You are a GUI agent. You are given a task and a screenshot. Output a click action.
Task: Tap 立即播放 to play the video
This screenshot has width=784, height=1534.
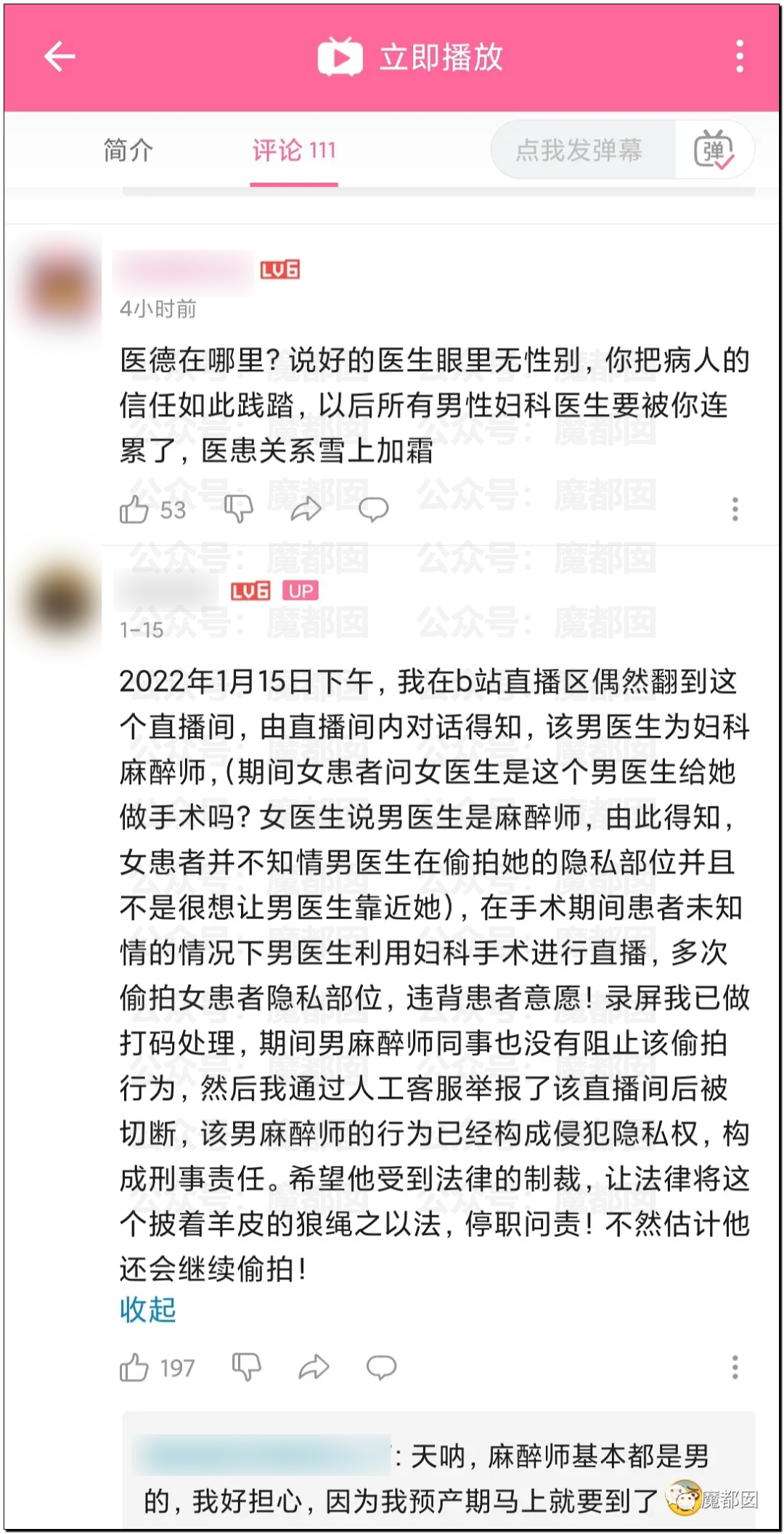[411, 57]
